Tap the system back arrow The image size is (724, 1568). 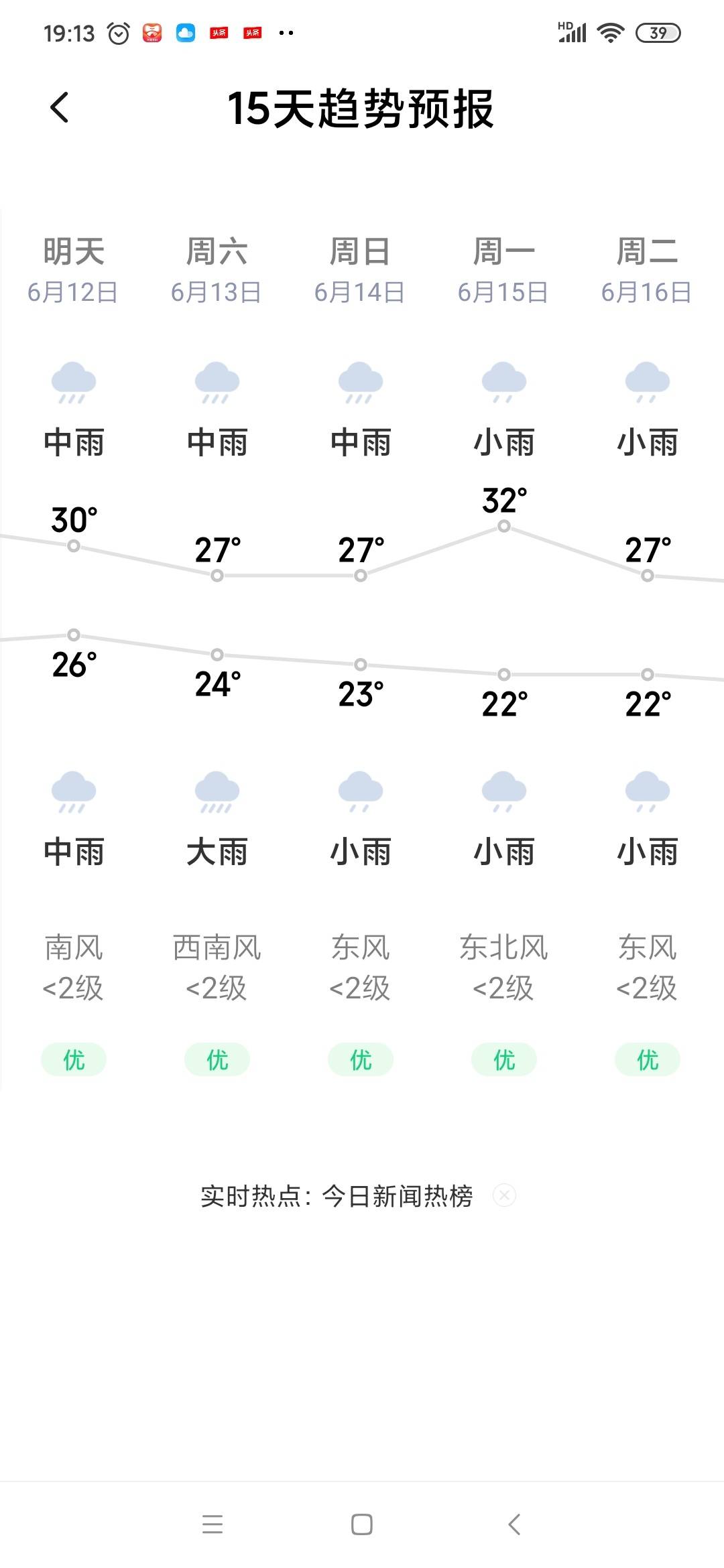pyautogui.click(x=514, y=1524)
